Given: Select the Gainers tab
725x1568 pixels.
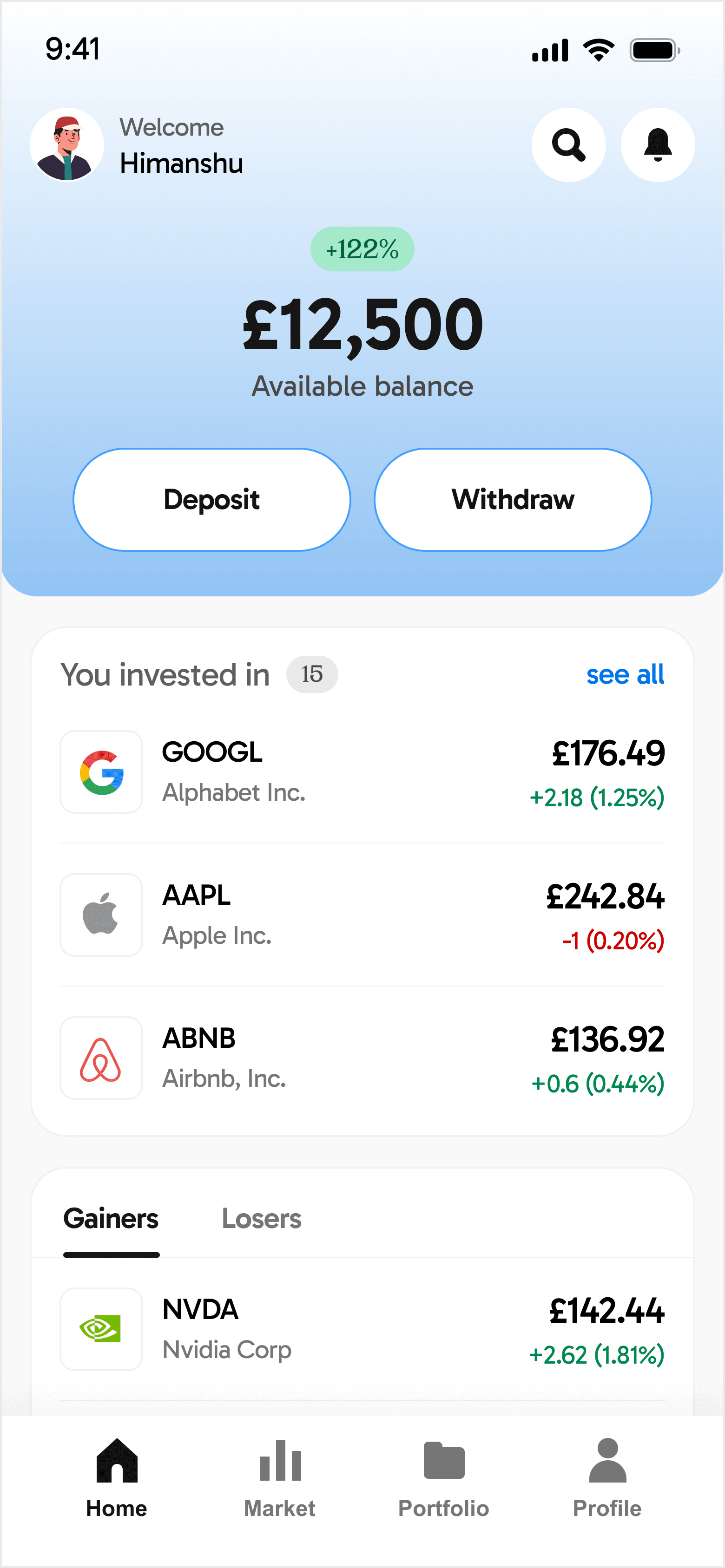Looking at the screenshot, I should tap(111, 1219).
